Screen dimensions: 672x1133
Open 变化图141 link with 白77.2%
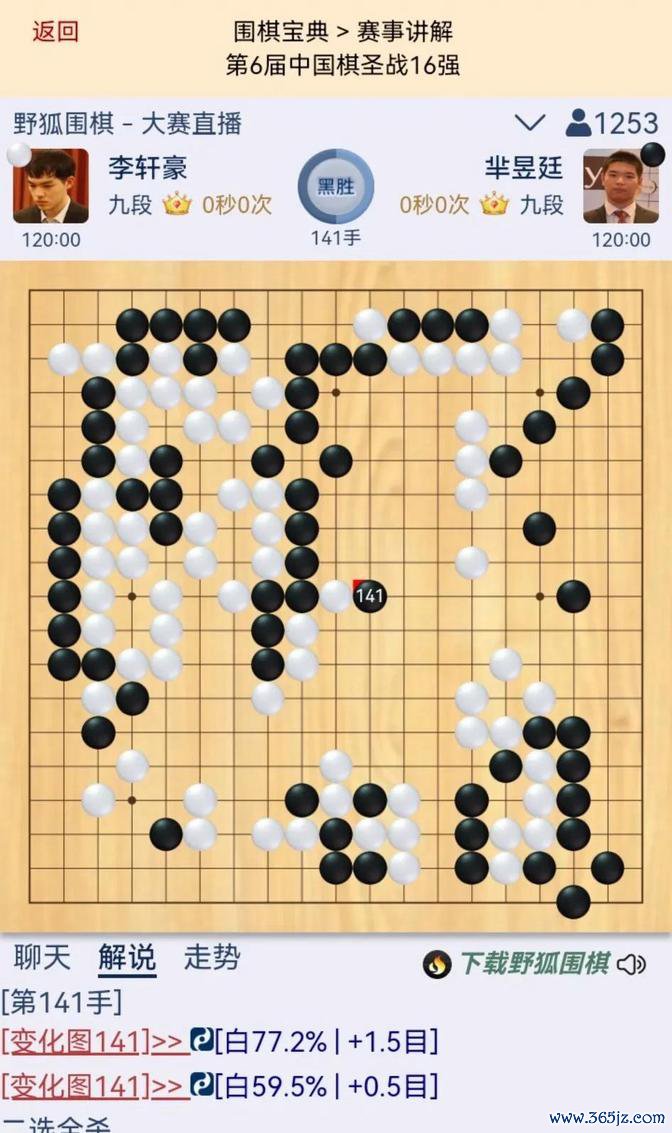(95, 1042)
